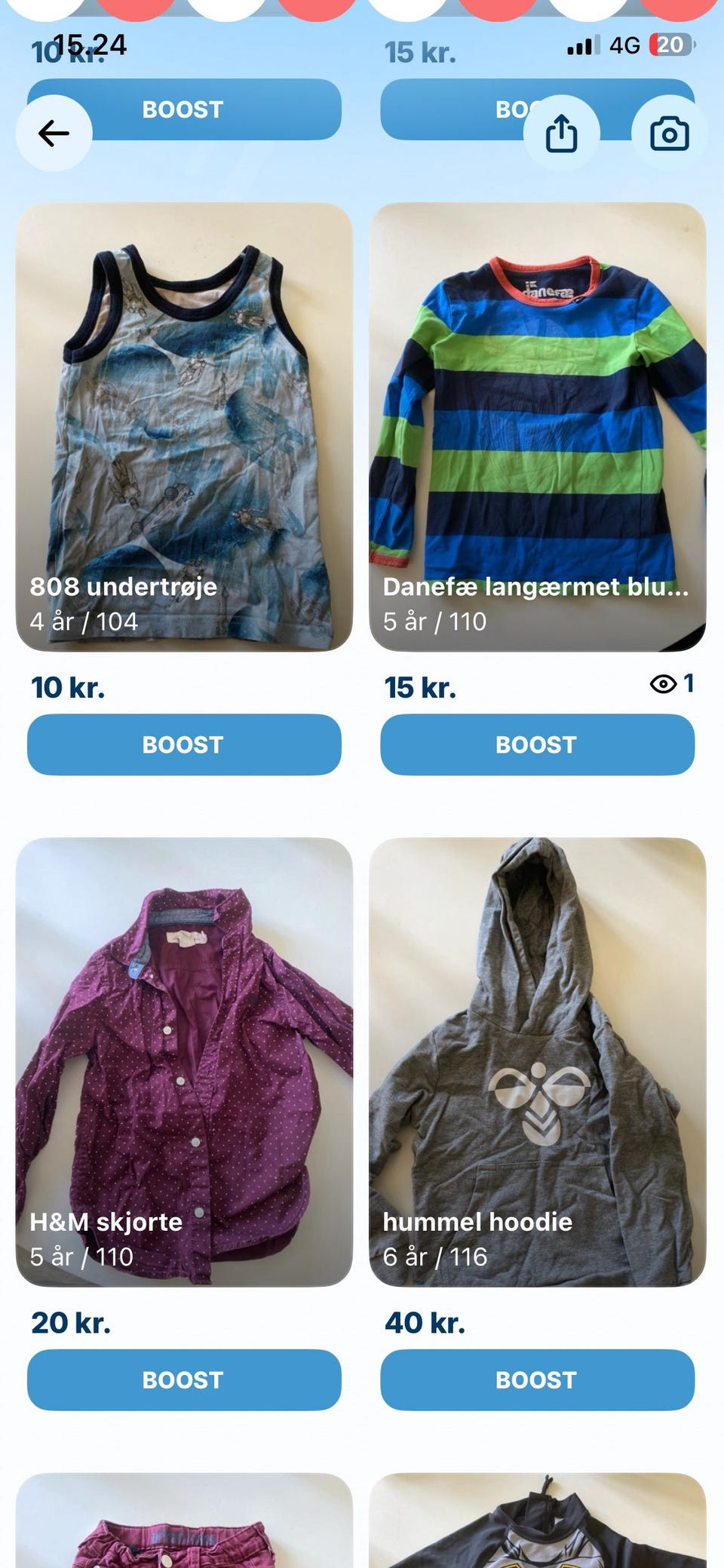Boost the Danefæ langærmet bluse
This screenshot has width=724, height=1568.
pyautogui.click(x=536, y=744)
